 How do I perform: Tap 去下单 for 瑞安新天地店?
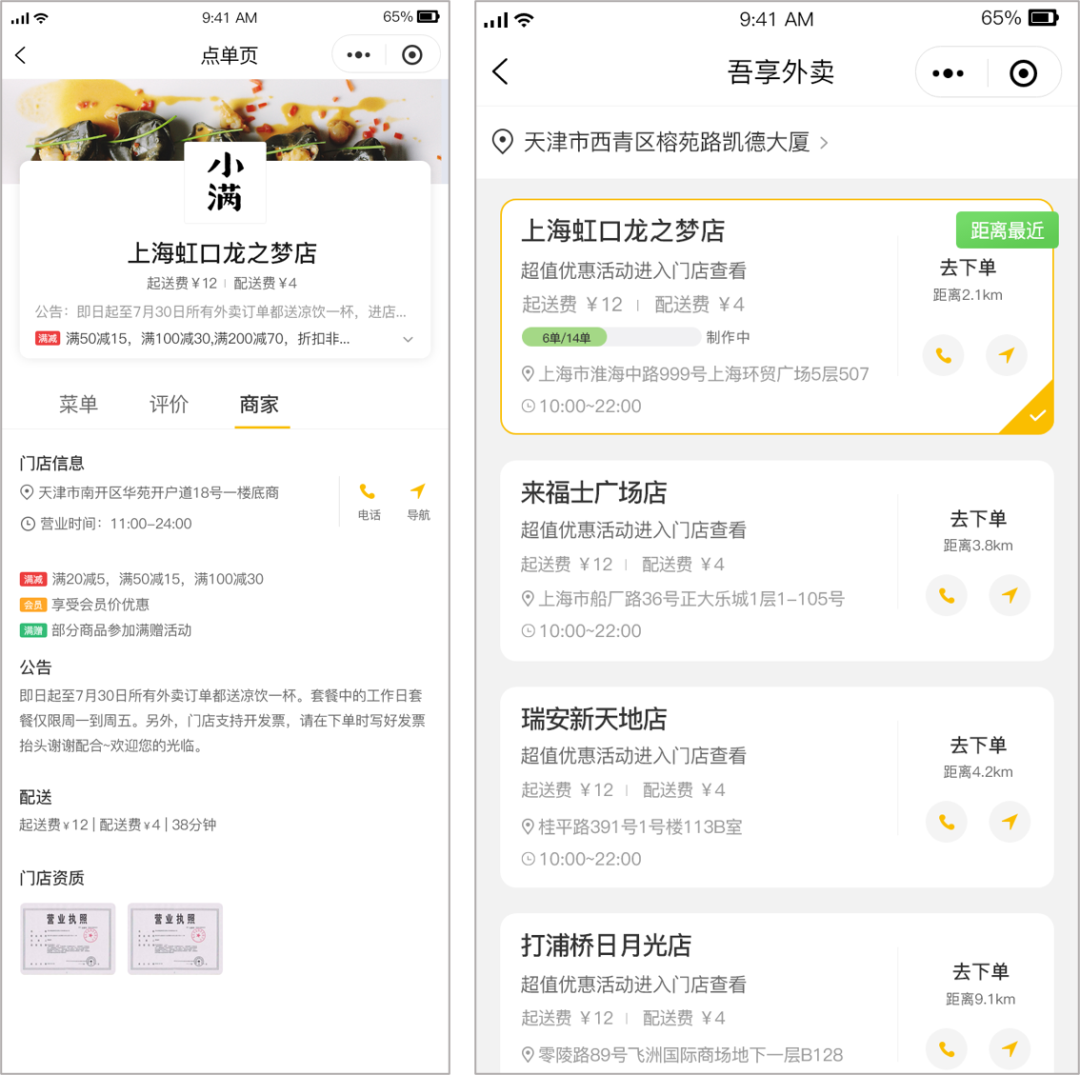[x=977, y=745]
